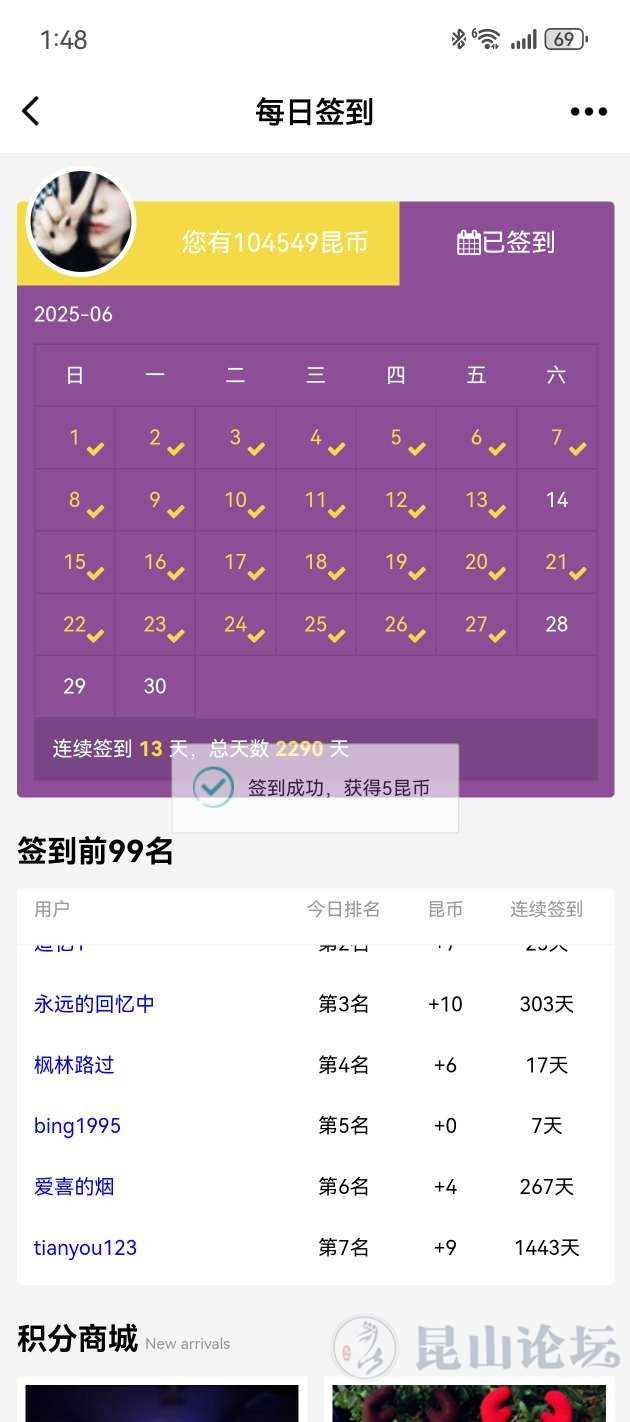Image resolution: width=630 pixels, height=1422 pixels.
Task: View user tianyou123's profile
Action: coord(85,1248)
